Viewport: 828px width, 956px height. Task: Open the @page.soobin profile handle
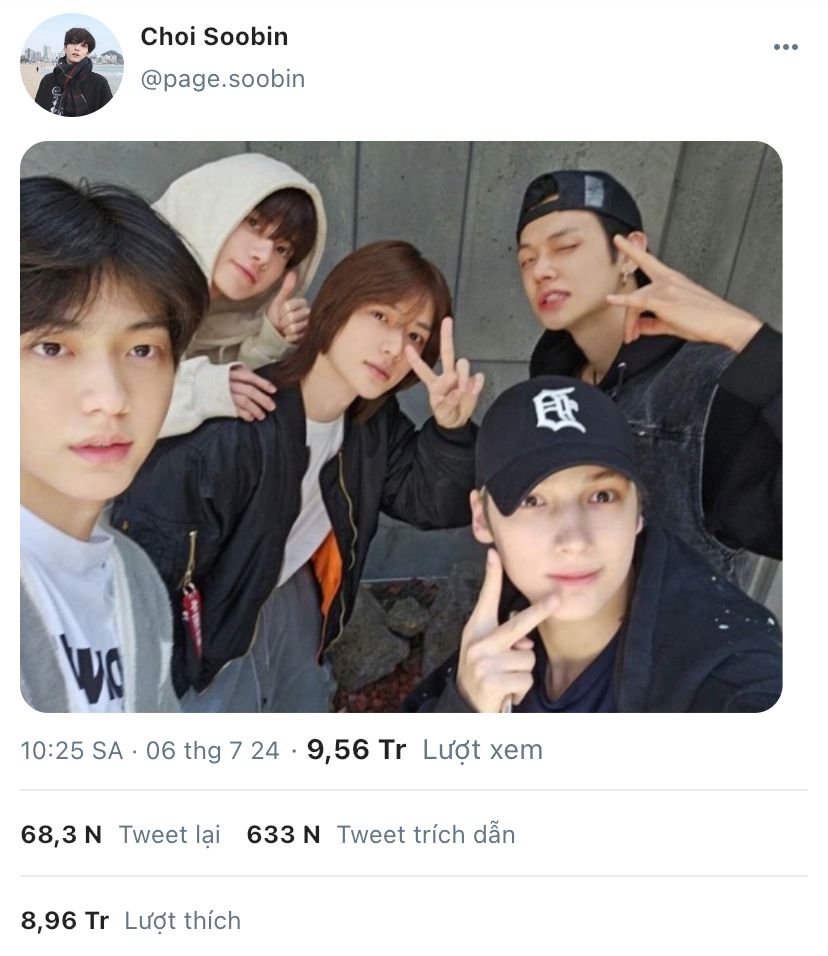click(222, 79)
